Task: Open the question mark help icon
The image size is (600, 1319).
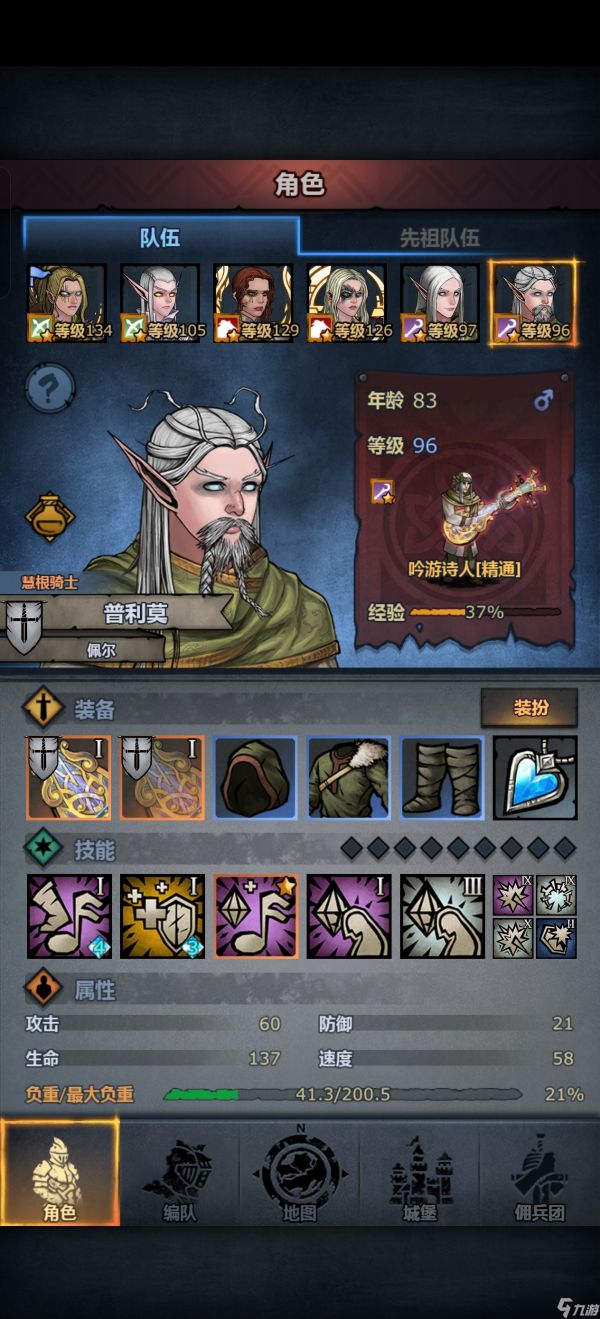Action: pos(50,389)
